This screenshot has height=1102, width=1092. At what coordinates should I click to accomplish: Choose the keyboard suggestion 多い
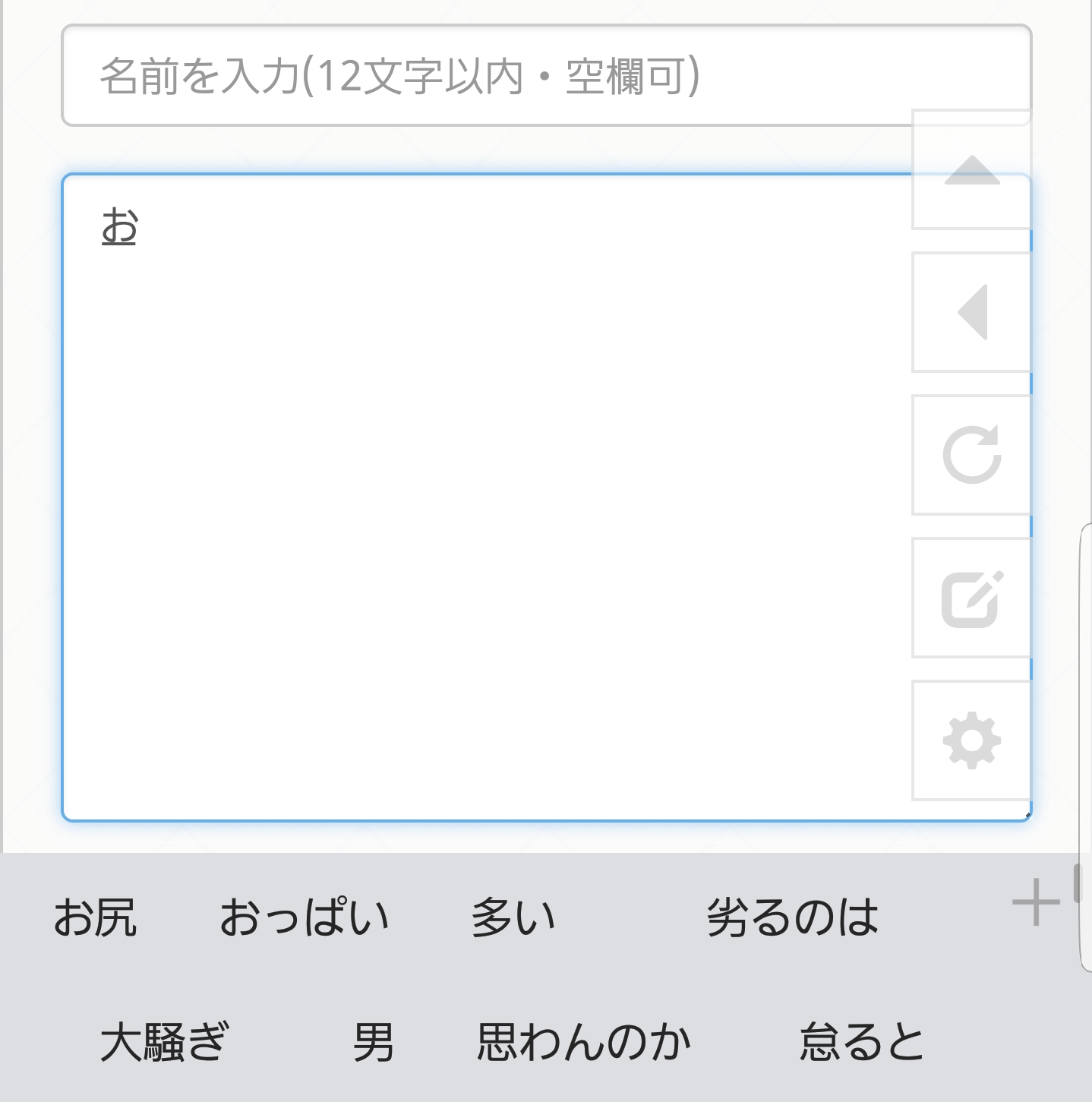click(513, 917)
